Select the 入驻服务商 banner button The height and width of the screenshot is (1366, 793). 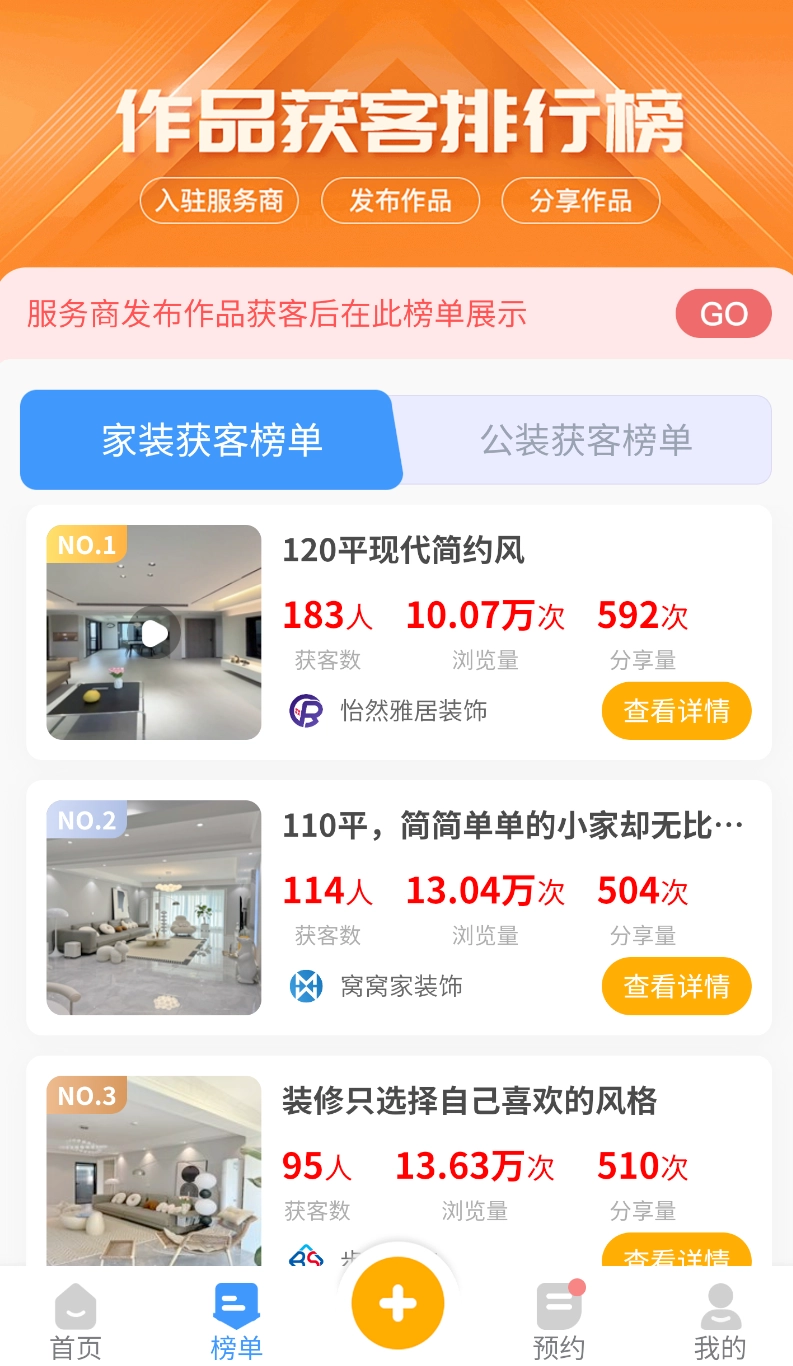219,201
